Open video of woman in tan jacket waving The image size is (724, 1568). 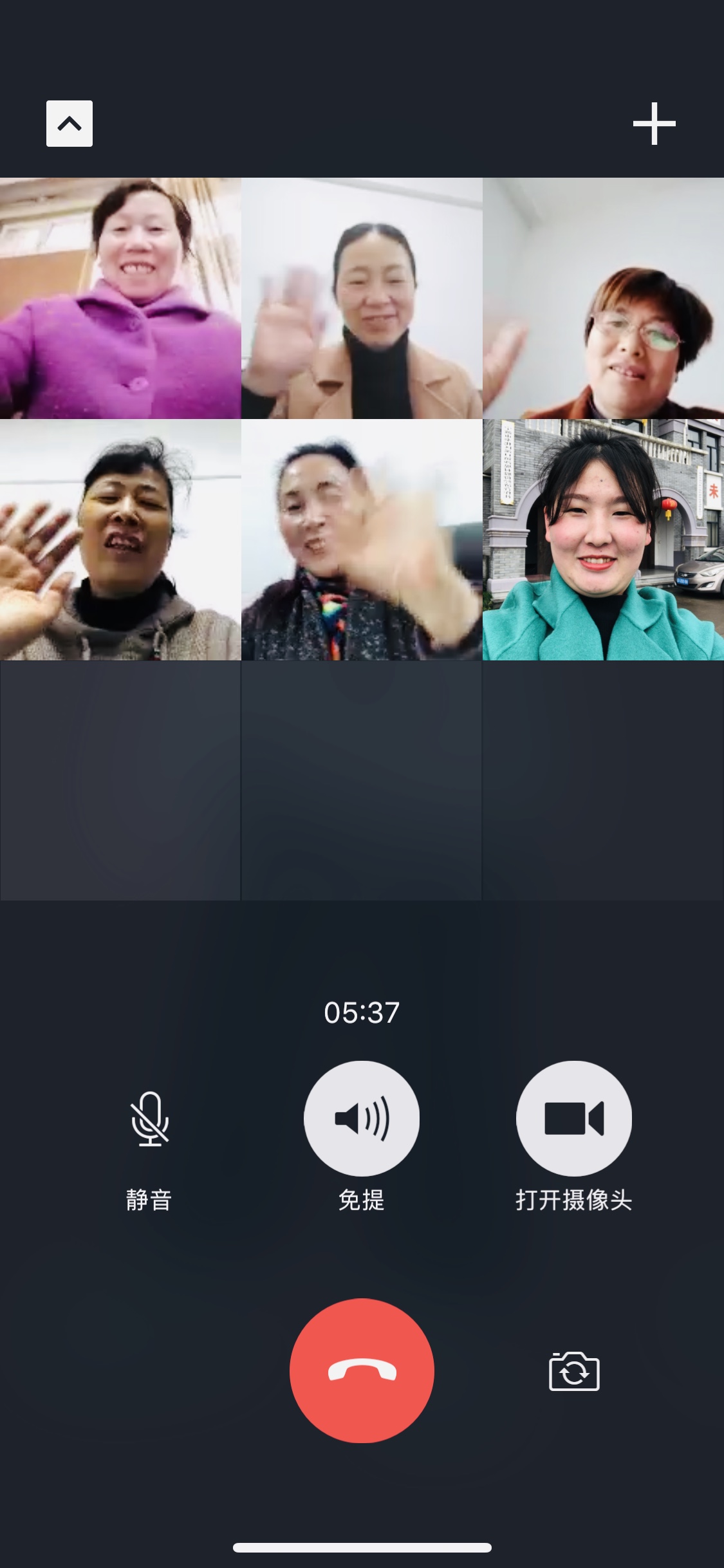(x=362, y=299)
